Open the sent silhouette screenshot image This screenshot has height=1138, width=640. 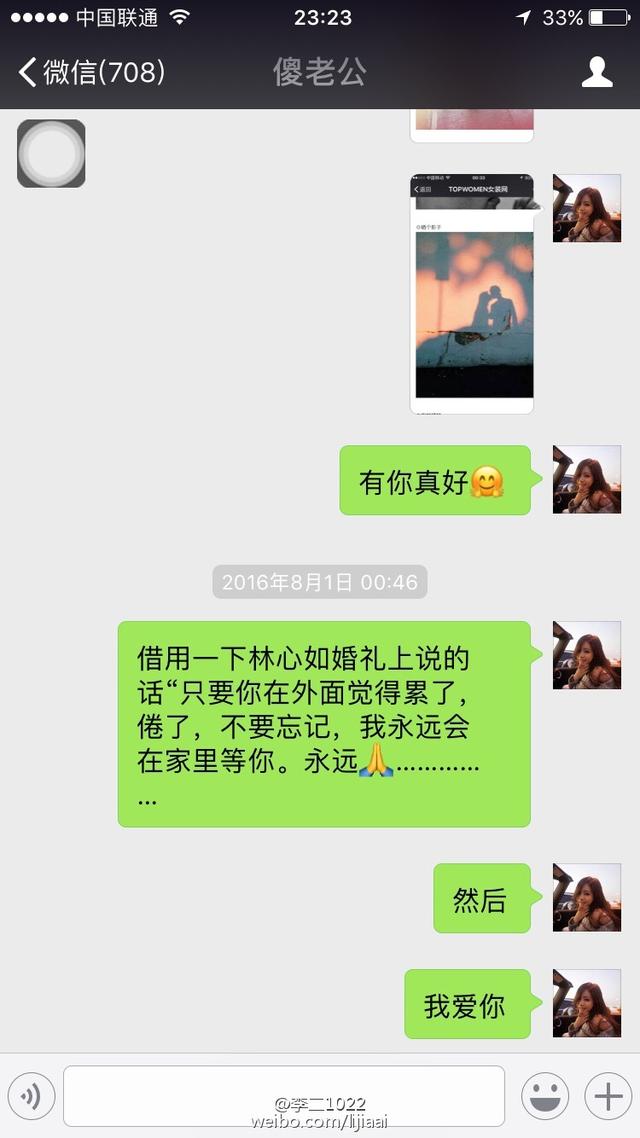click(472, 294)
